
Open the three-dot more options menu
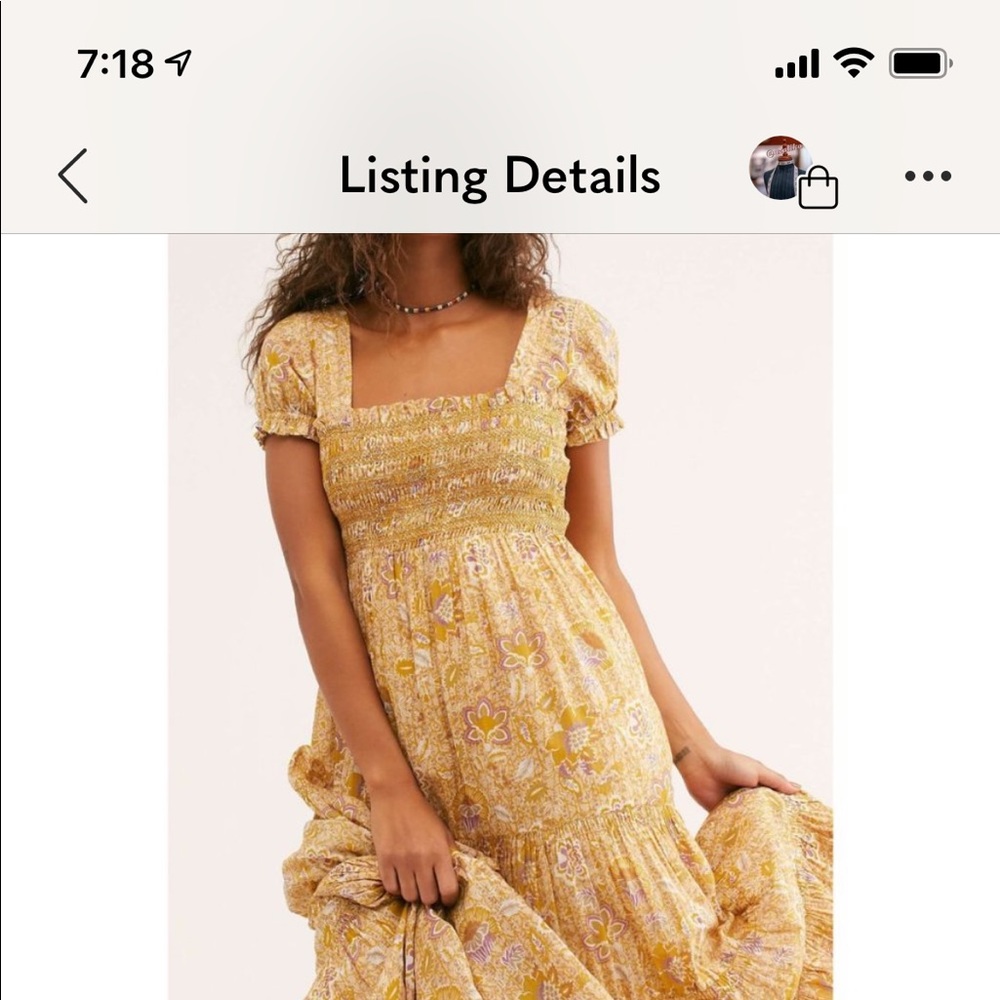click(x=927, y=176)
